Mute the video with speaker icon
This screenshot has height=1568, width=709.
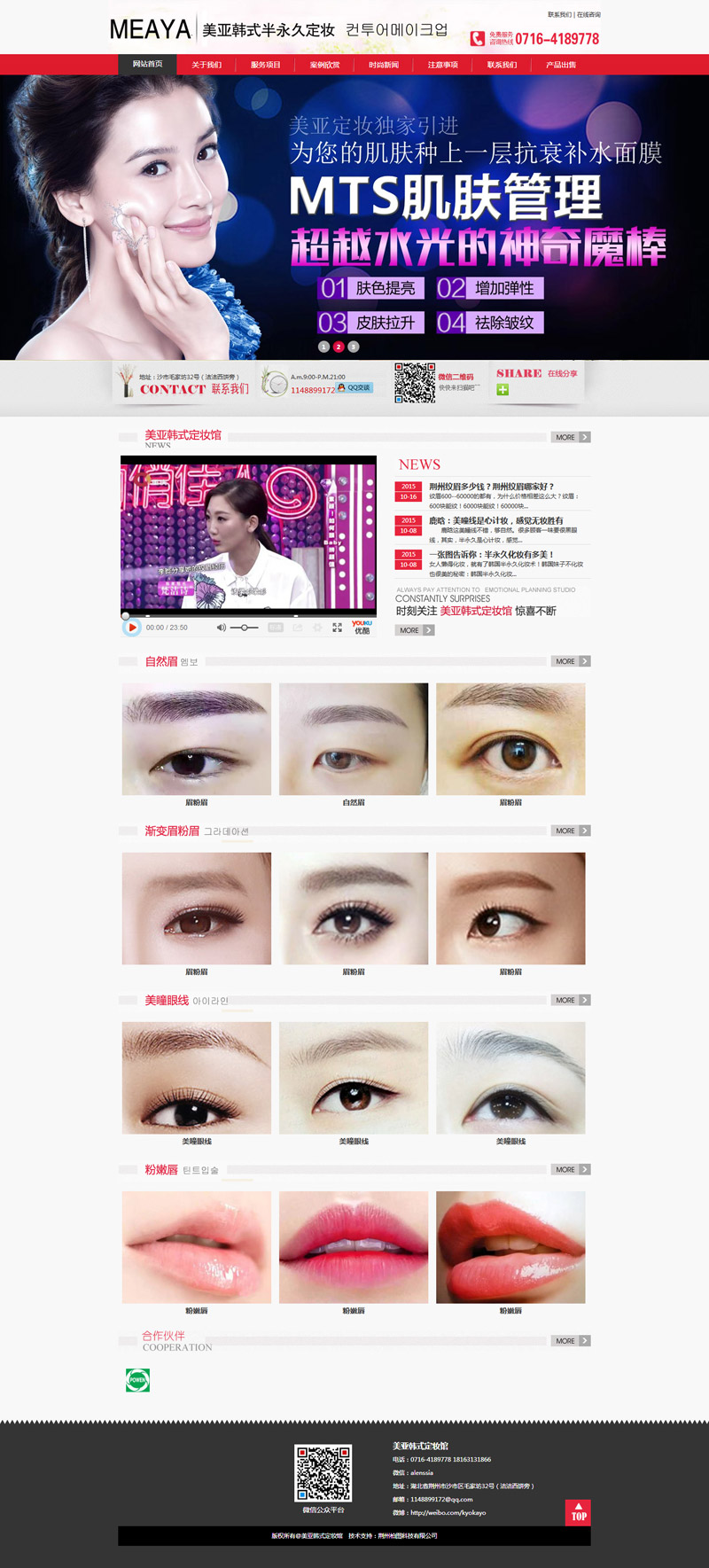[221, 628]
